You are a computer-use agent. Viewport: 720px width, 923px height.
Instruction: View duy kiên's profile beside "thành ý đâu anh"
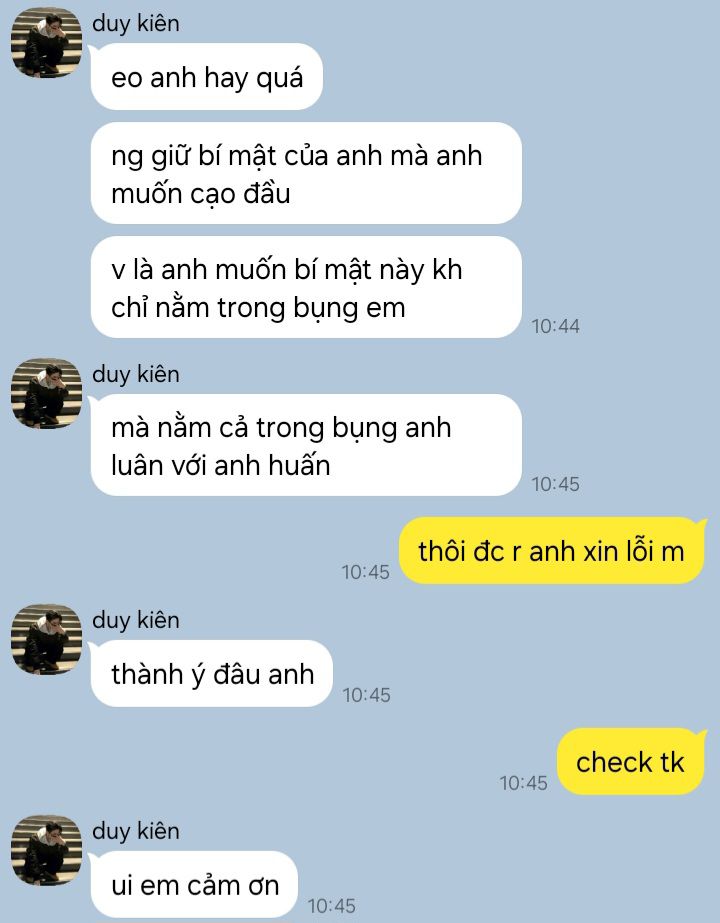click(x=46, y=640)
